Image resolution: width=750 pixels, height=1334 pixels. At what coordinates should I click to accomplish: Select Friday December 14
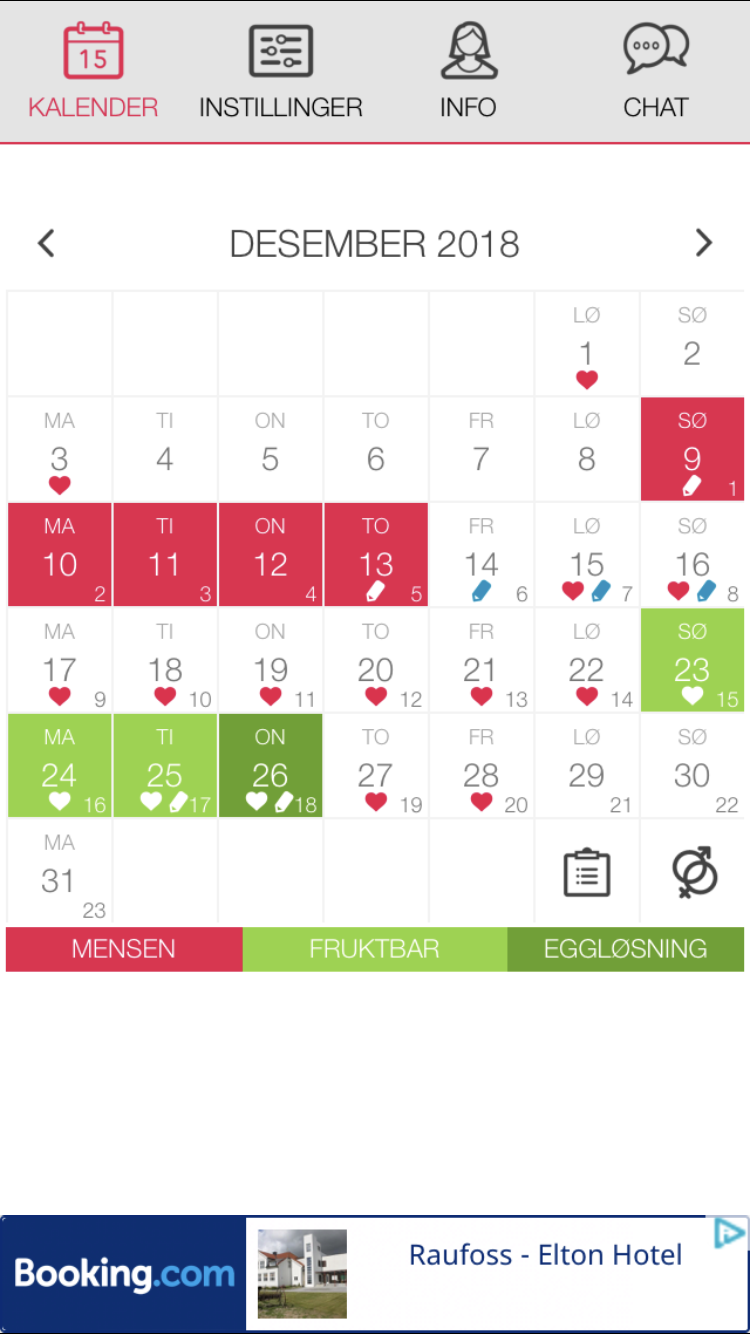(x=481, y=555)
